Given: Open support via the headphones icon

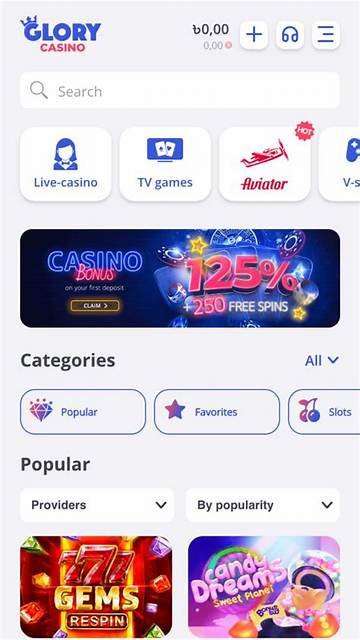Looking at the screenshot, I should pos(290,35).
